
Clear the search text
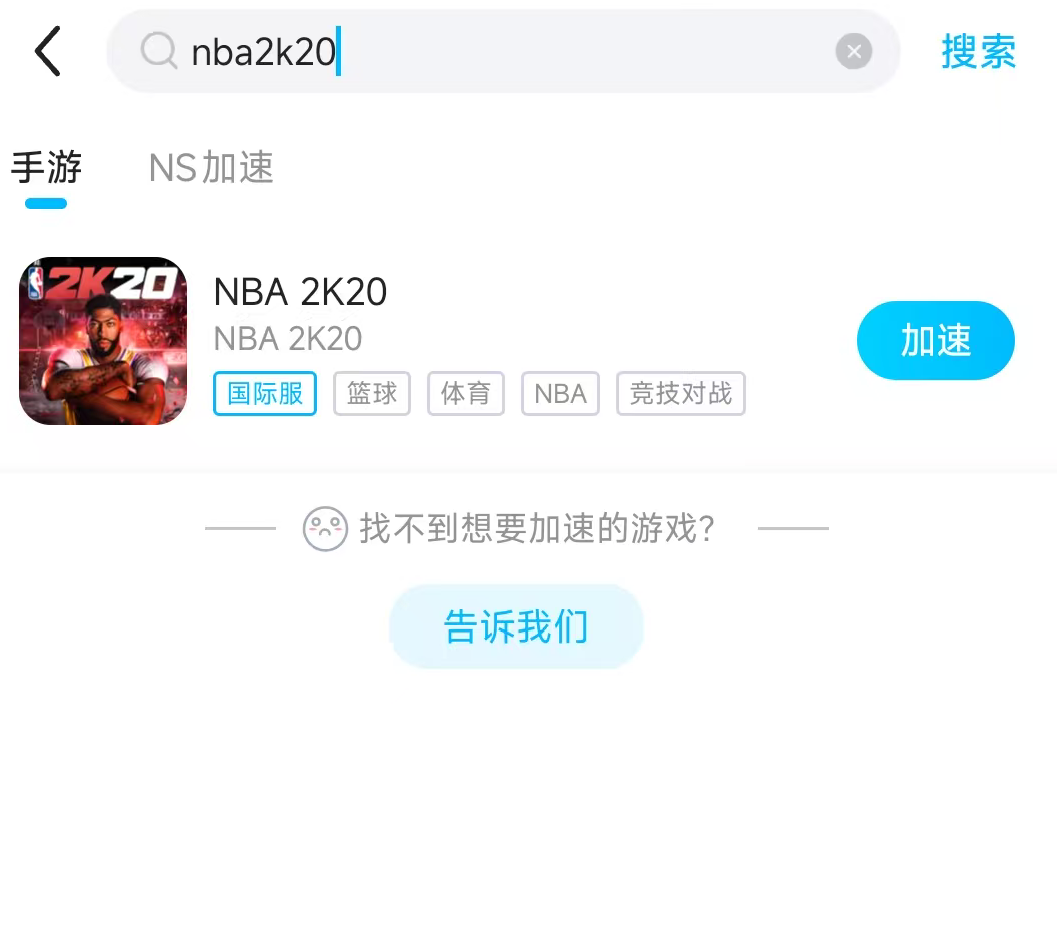coord(853,51)
